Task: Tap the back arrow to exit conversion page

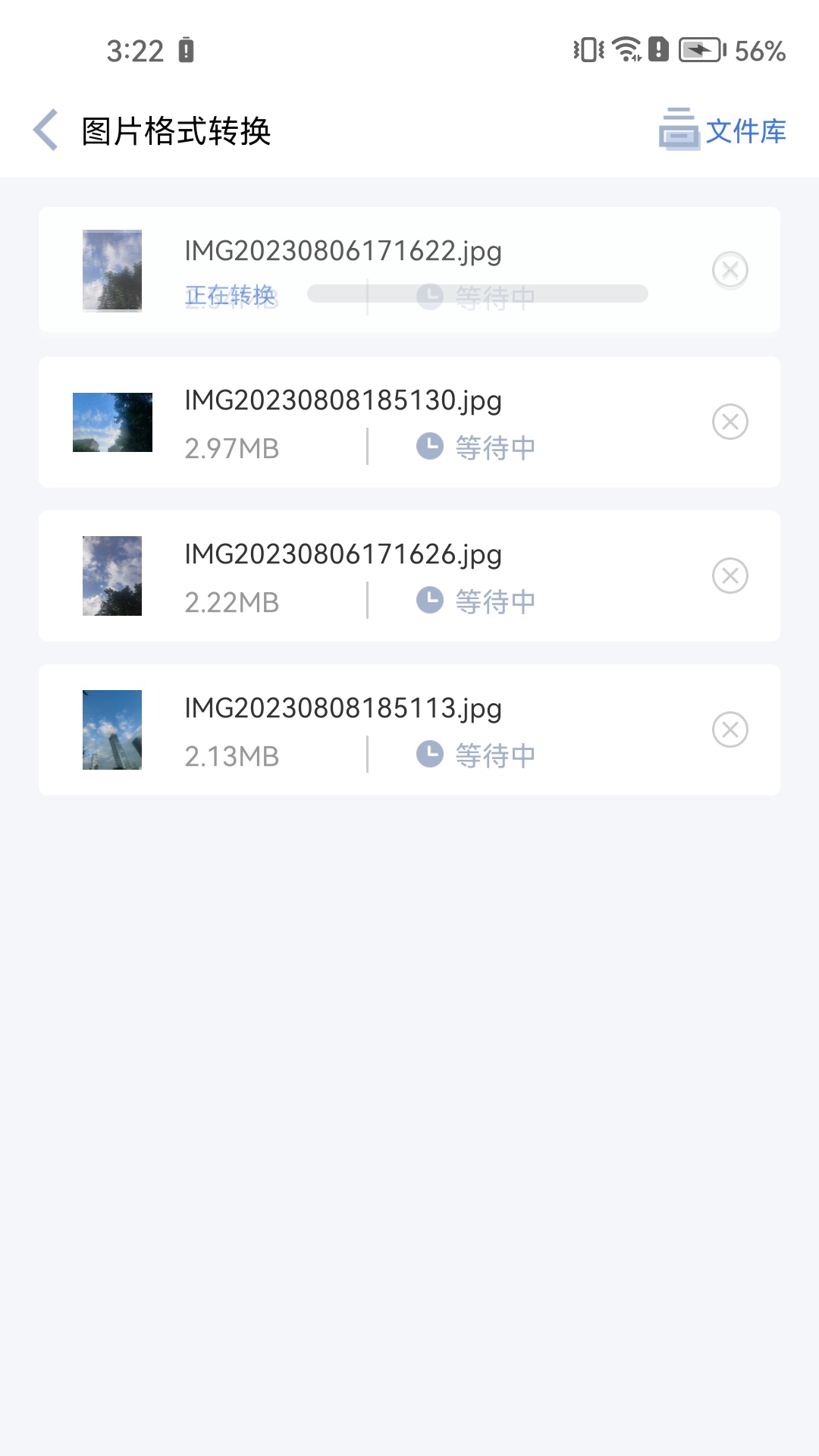Action: click(x=45, y=129)
